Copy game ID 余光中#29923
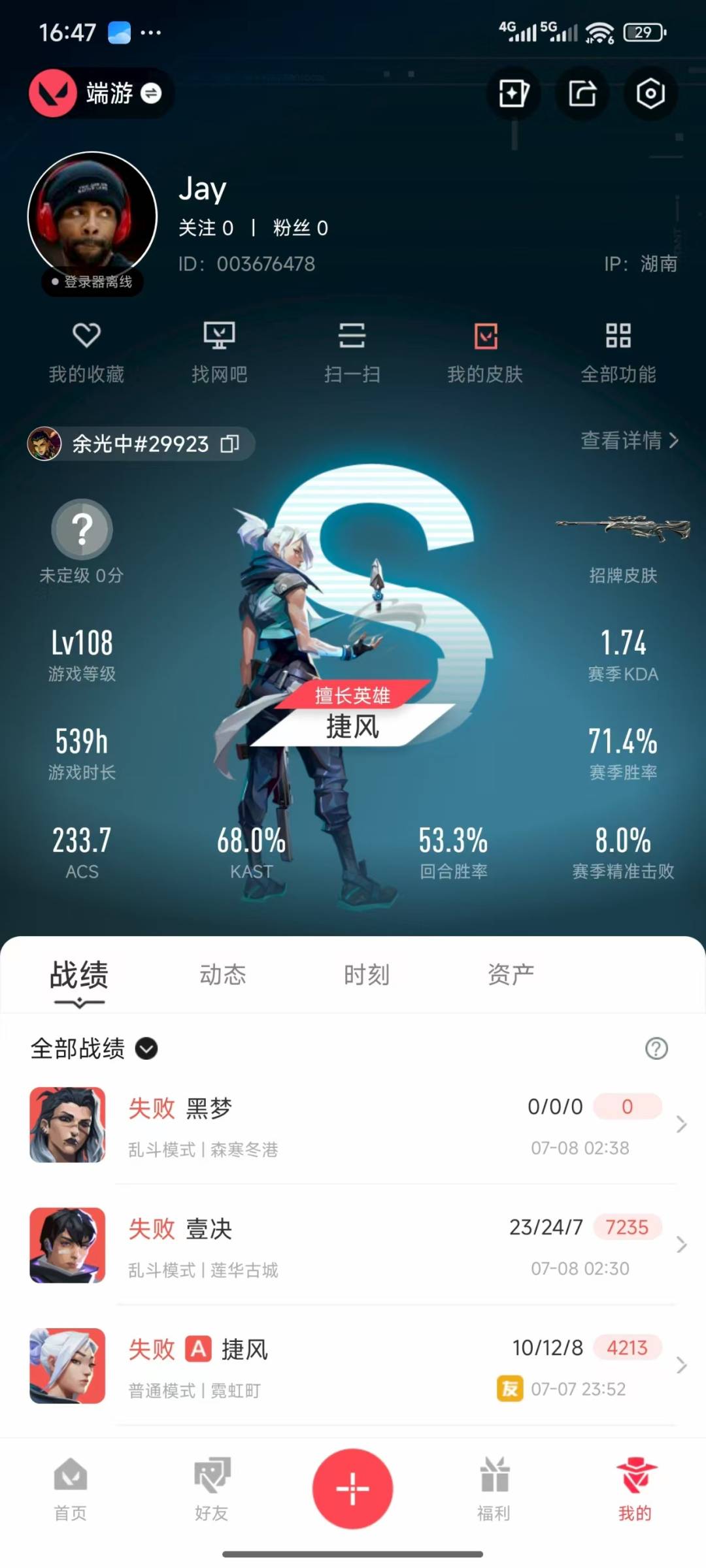 pos(230,444)
